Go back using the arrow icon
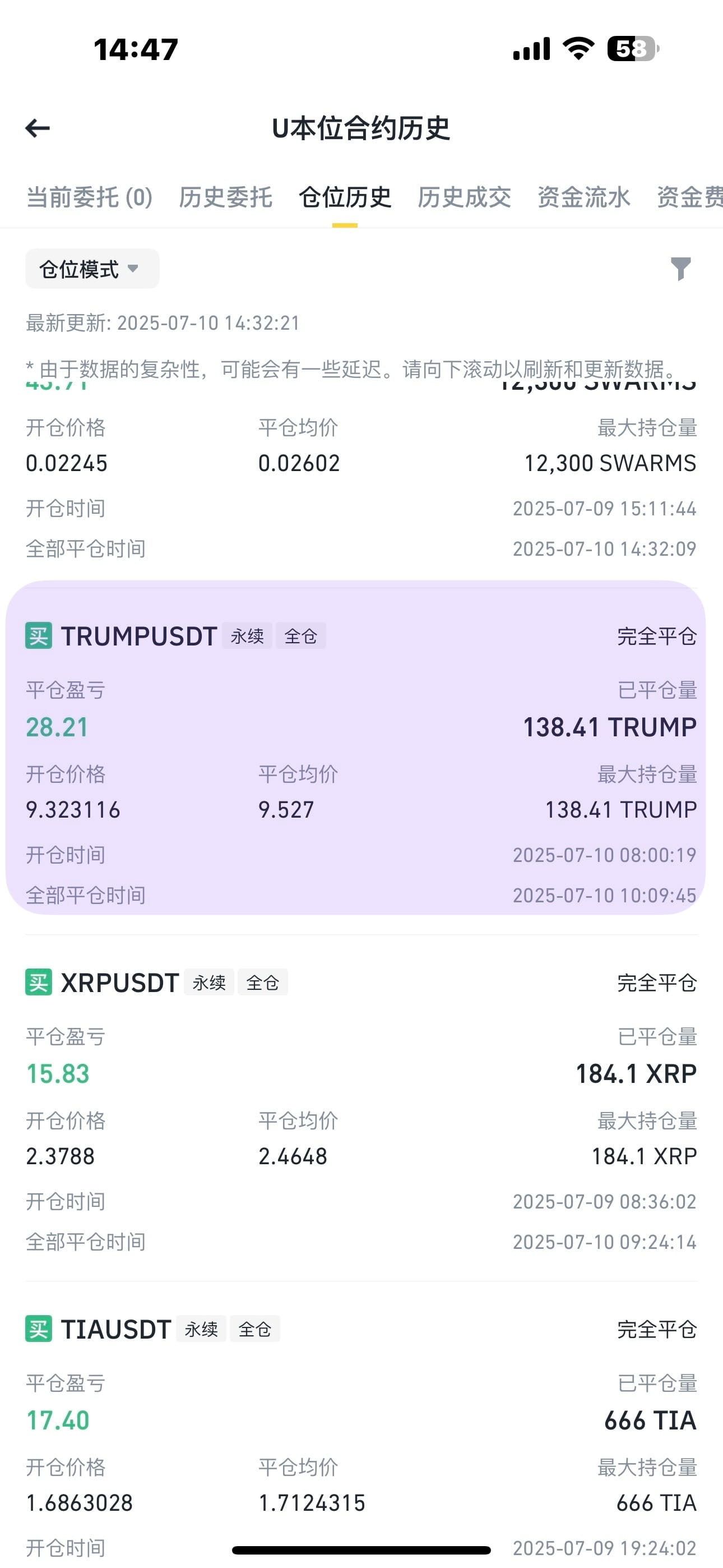 [x=38, y=128]
